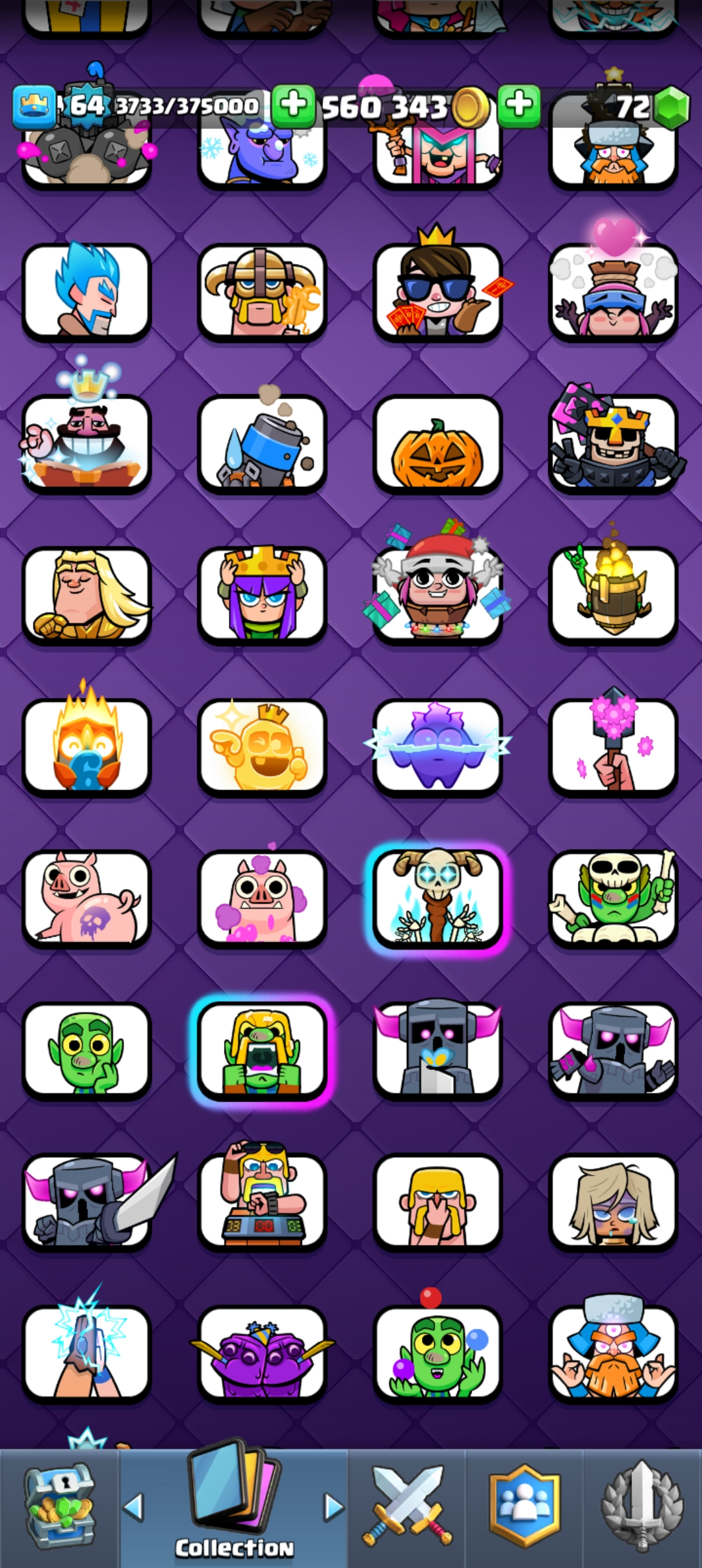Open the Shop chest tab
702x1568 pixels.
[60, 1507]
